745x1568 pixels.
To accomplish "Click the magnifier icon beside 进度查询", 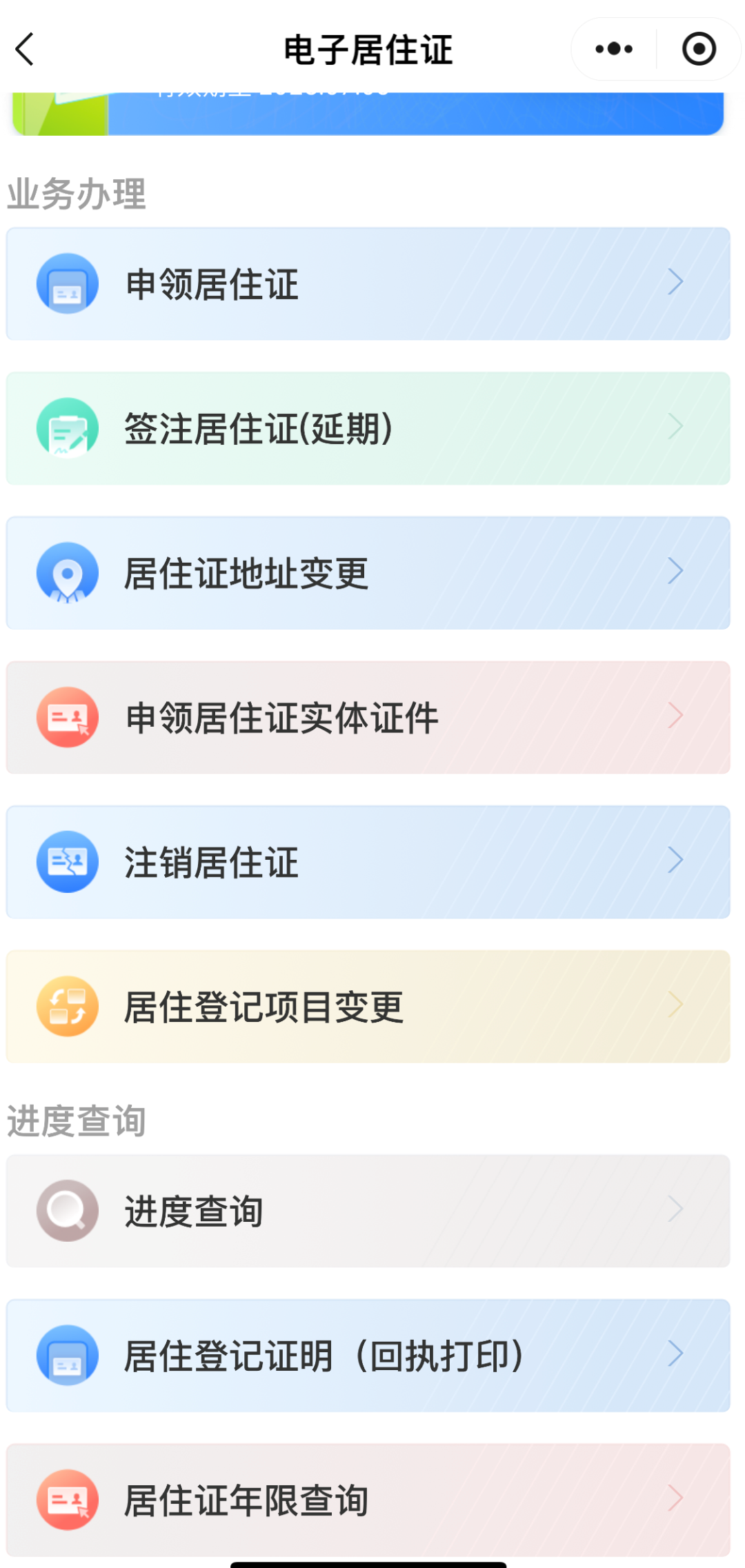I will point(67,1211).
